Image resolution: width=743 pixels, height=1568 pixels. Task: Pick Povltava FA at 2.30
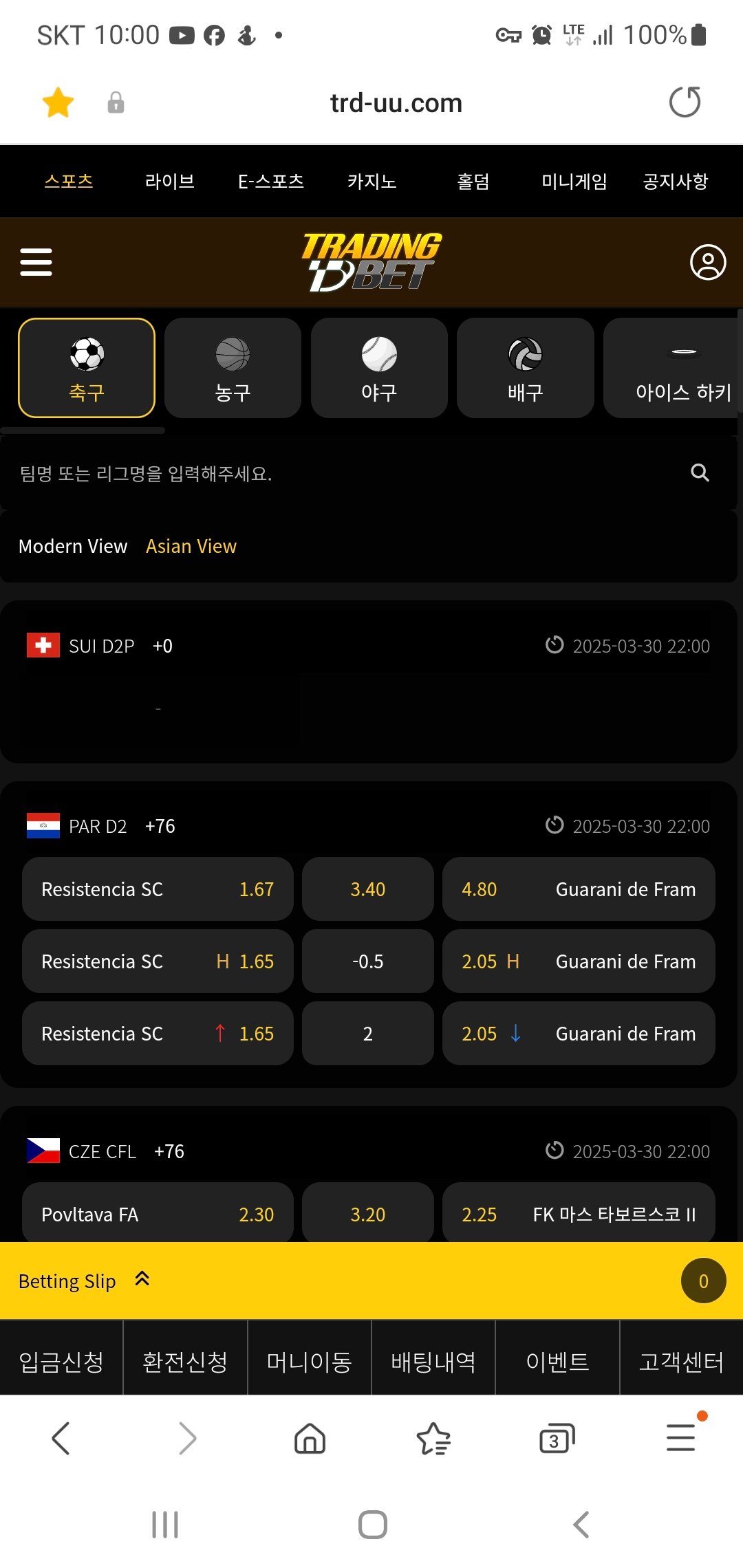158,1214
